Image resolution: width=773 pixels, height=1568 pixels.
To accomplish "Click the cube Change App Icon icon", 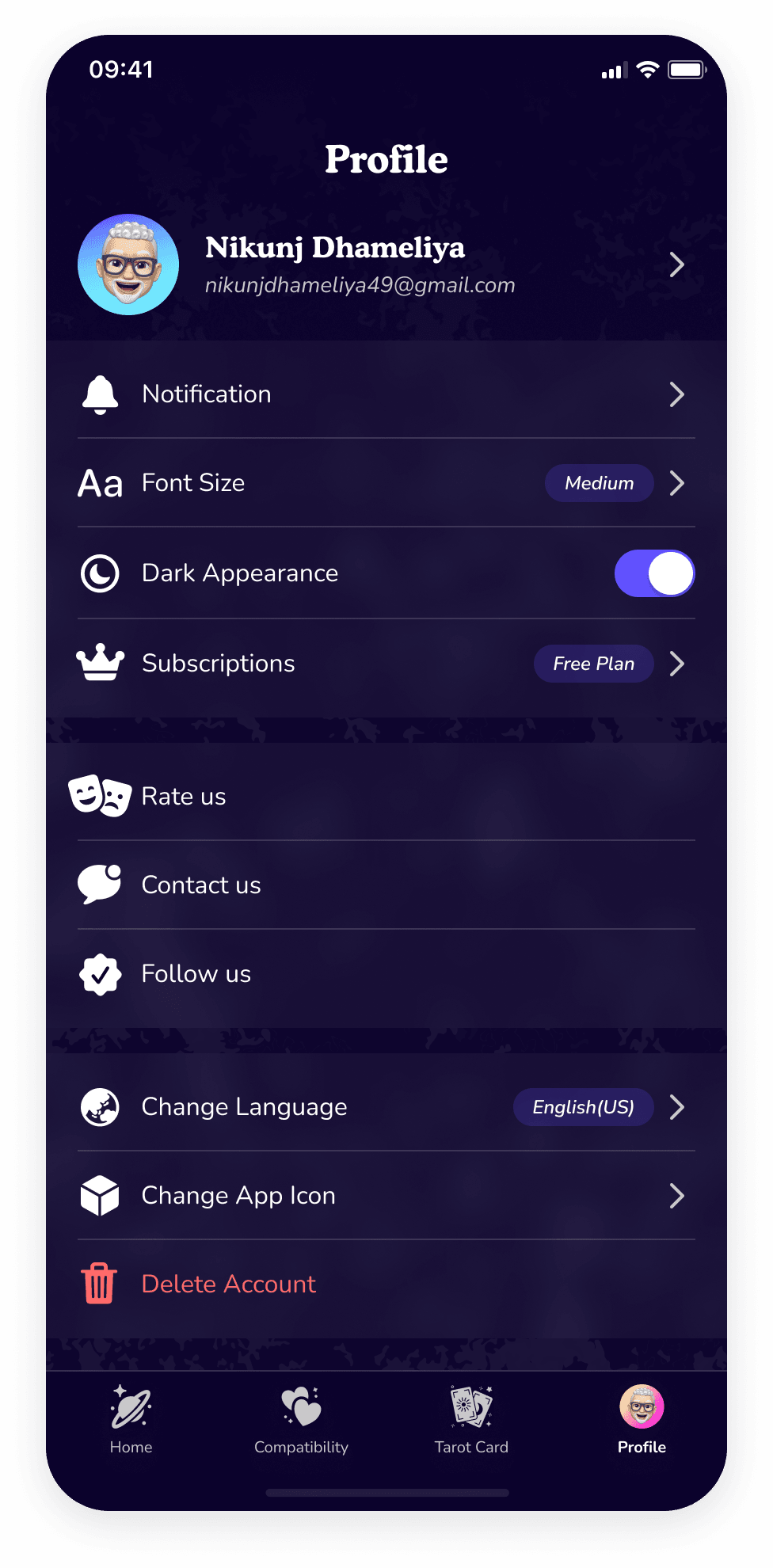I will pyautogui.click(x=99, y=1196).
